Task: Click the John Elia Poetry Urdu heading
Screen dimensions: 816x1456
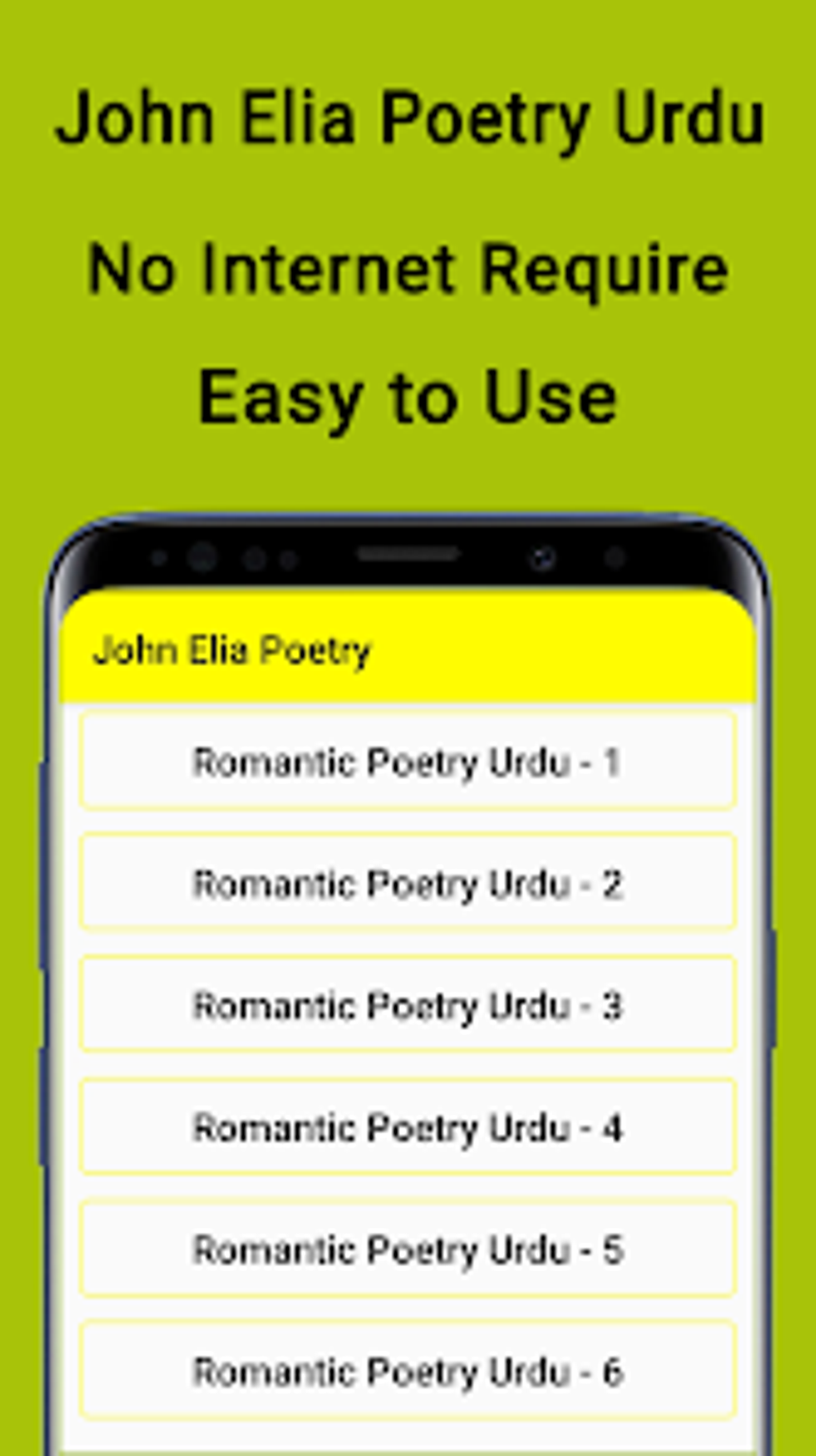Action: pos(408,118)
